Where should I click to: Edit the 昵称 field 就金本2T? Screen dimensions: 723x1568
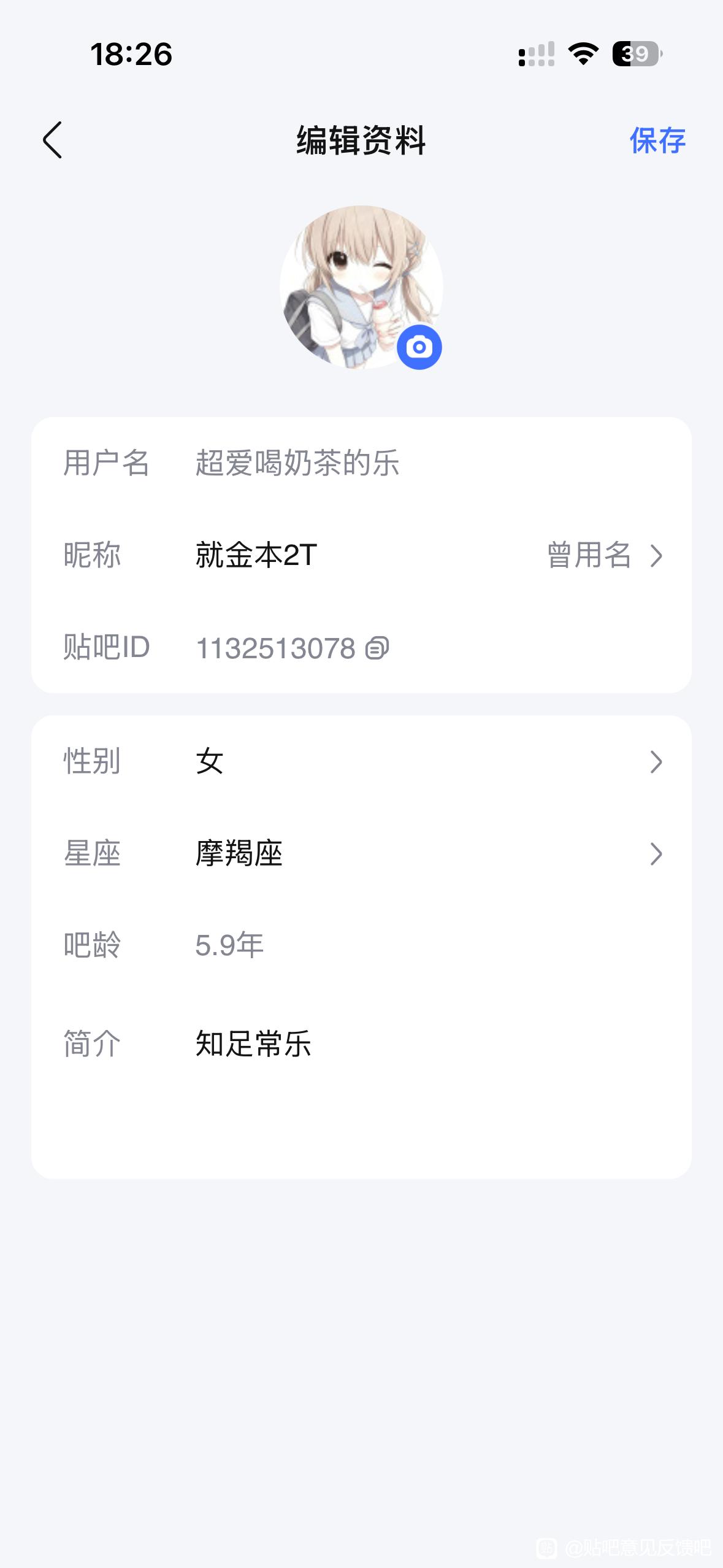tap(256, 555)
